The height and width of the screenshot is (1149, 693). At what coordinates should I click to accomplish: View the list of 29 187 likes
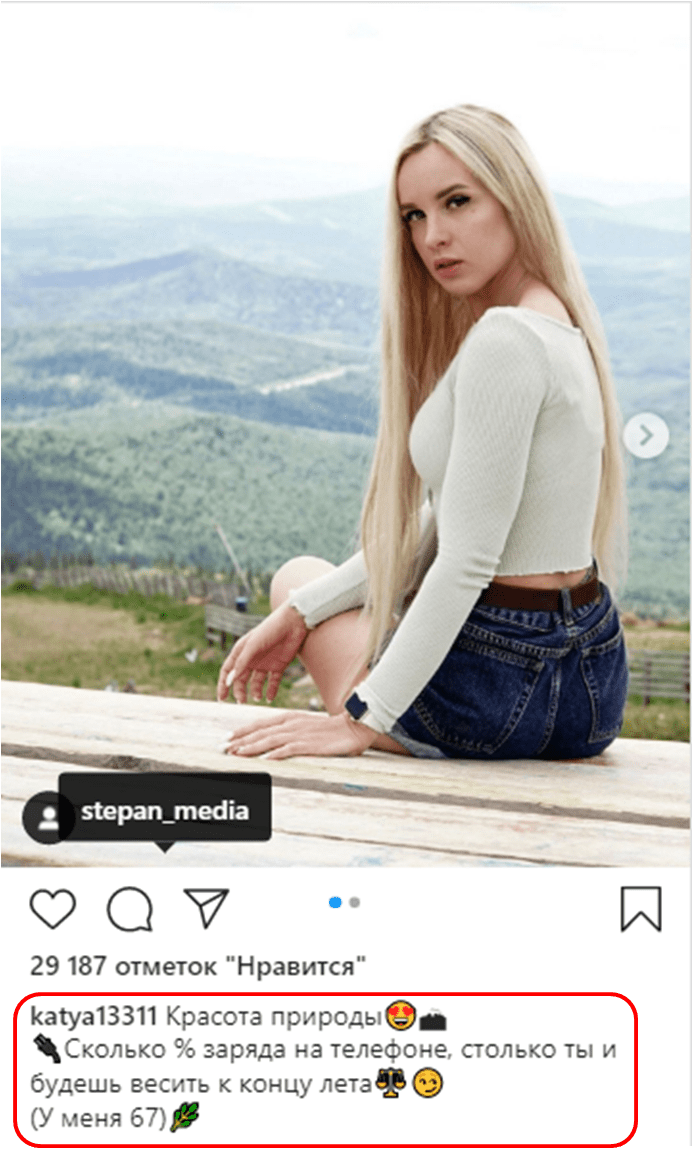tap(198, 966)
